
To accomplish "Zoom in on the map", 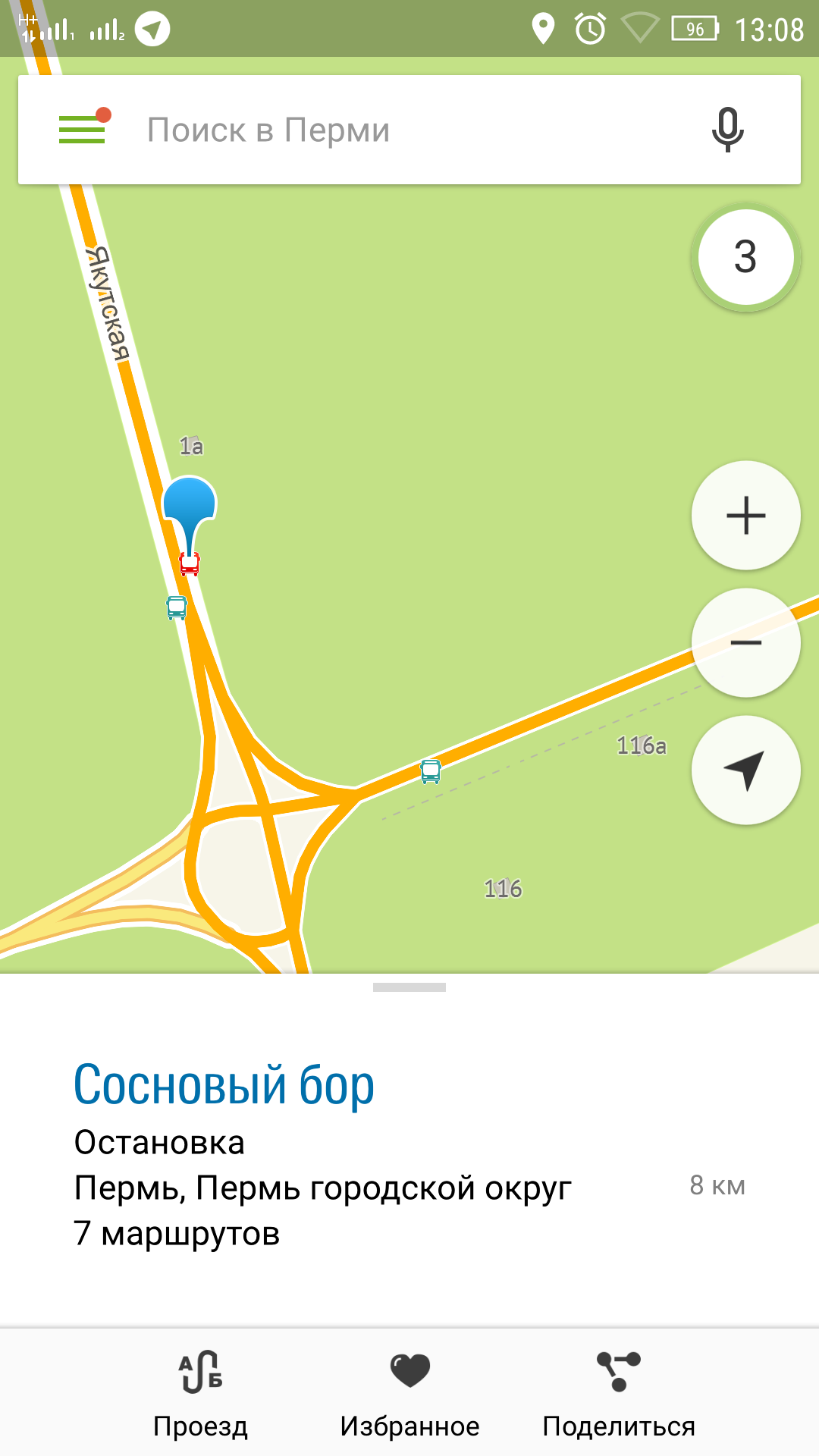I will (745, 516).
